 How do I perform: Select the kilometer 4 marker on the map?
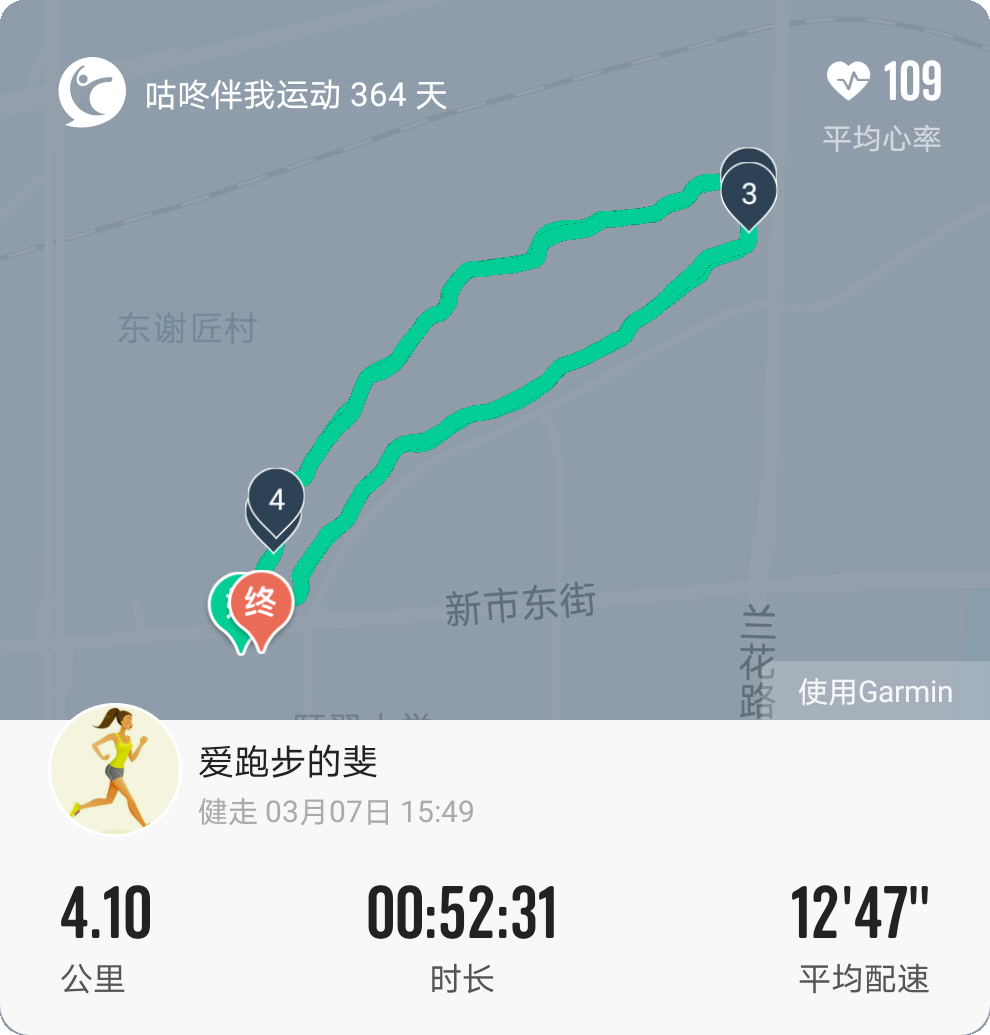coord(274,497)
